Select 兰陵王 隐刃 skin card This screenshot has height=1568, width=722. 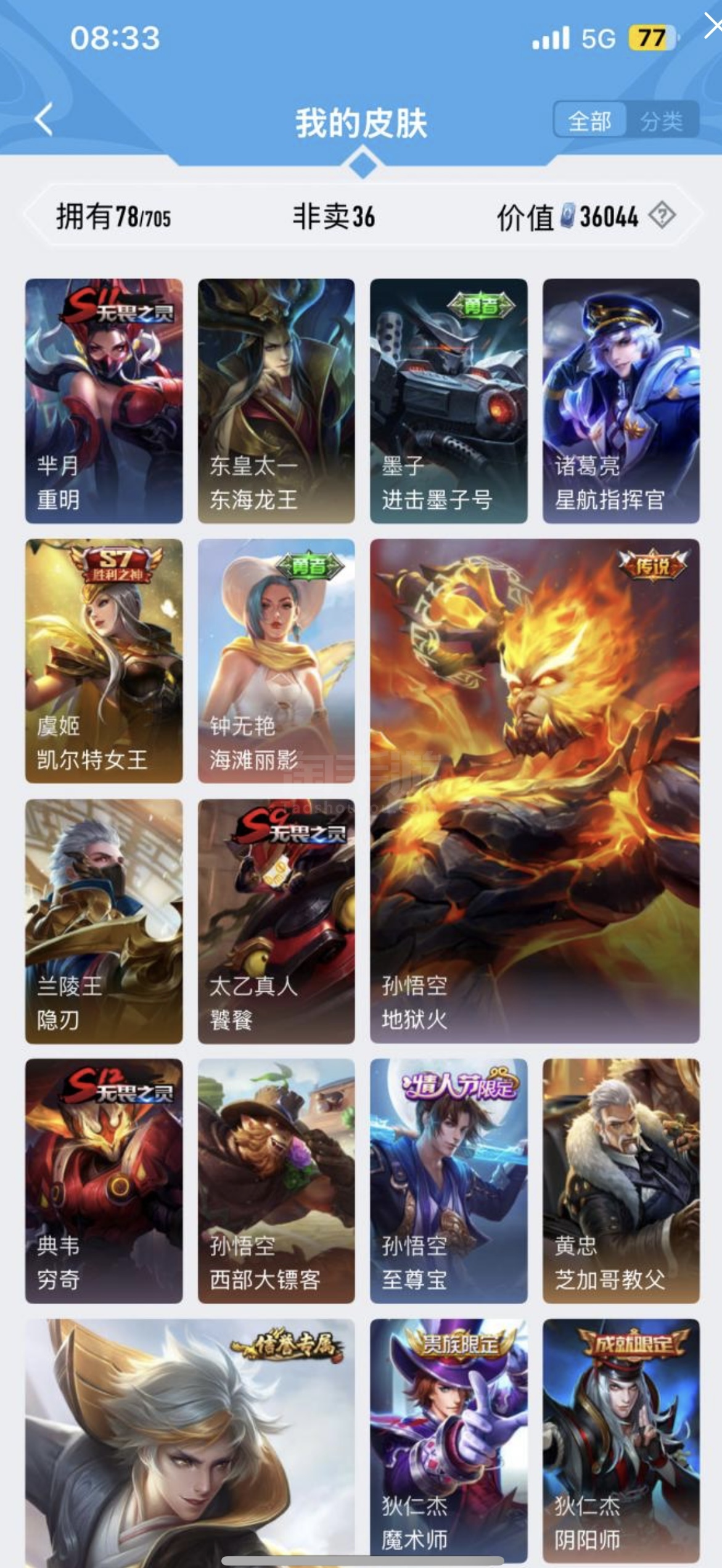click(x=104, y=921)
